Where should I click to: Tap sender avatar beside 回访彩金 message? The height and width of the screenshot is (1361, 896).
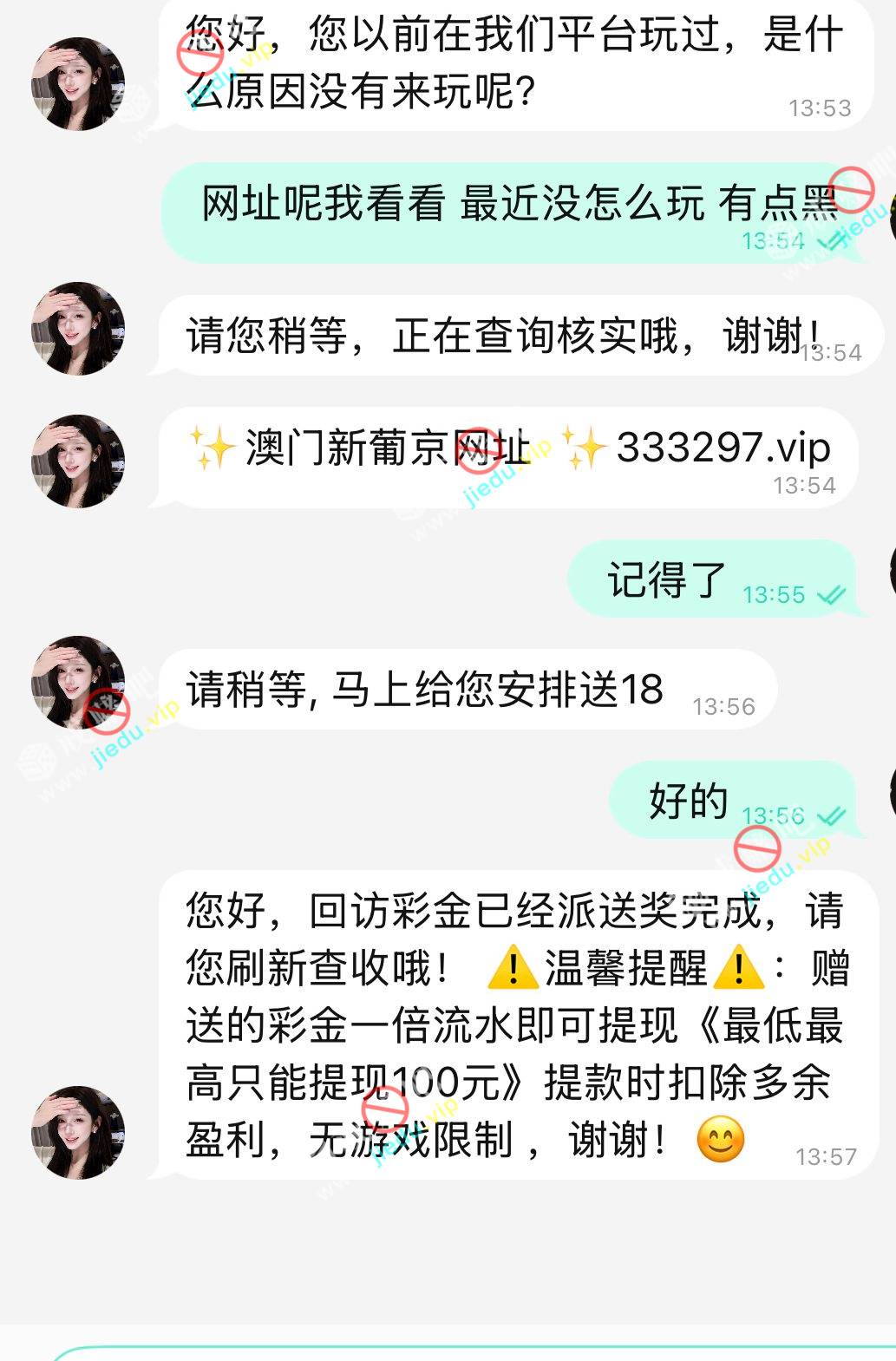click(x=78, y=1132)
